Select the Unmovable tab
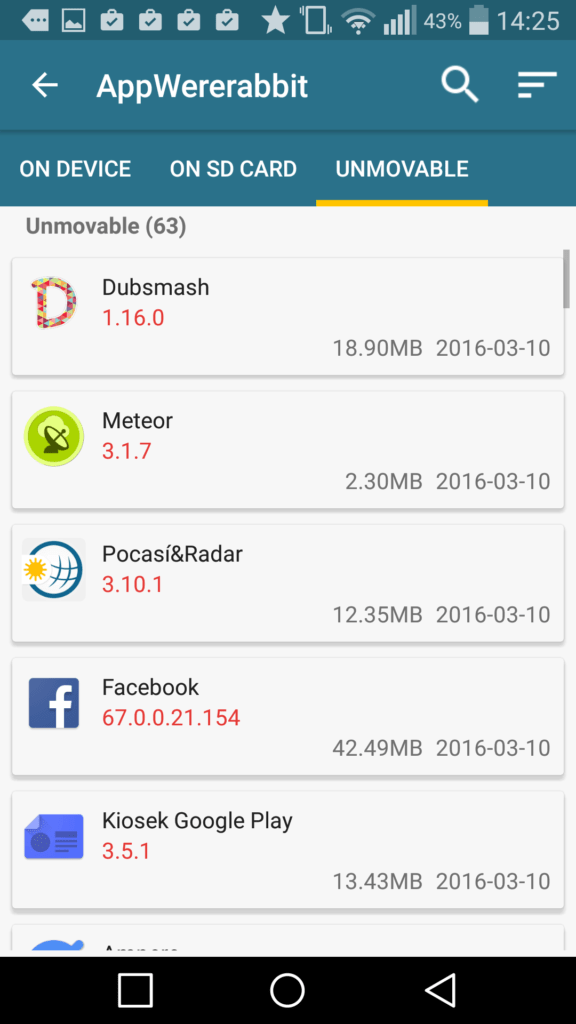The image size is (576, 1024). point(402,169)
